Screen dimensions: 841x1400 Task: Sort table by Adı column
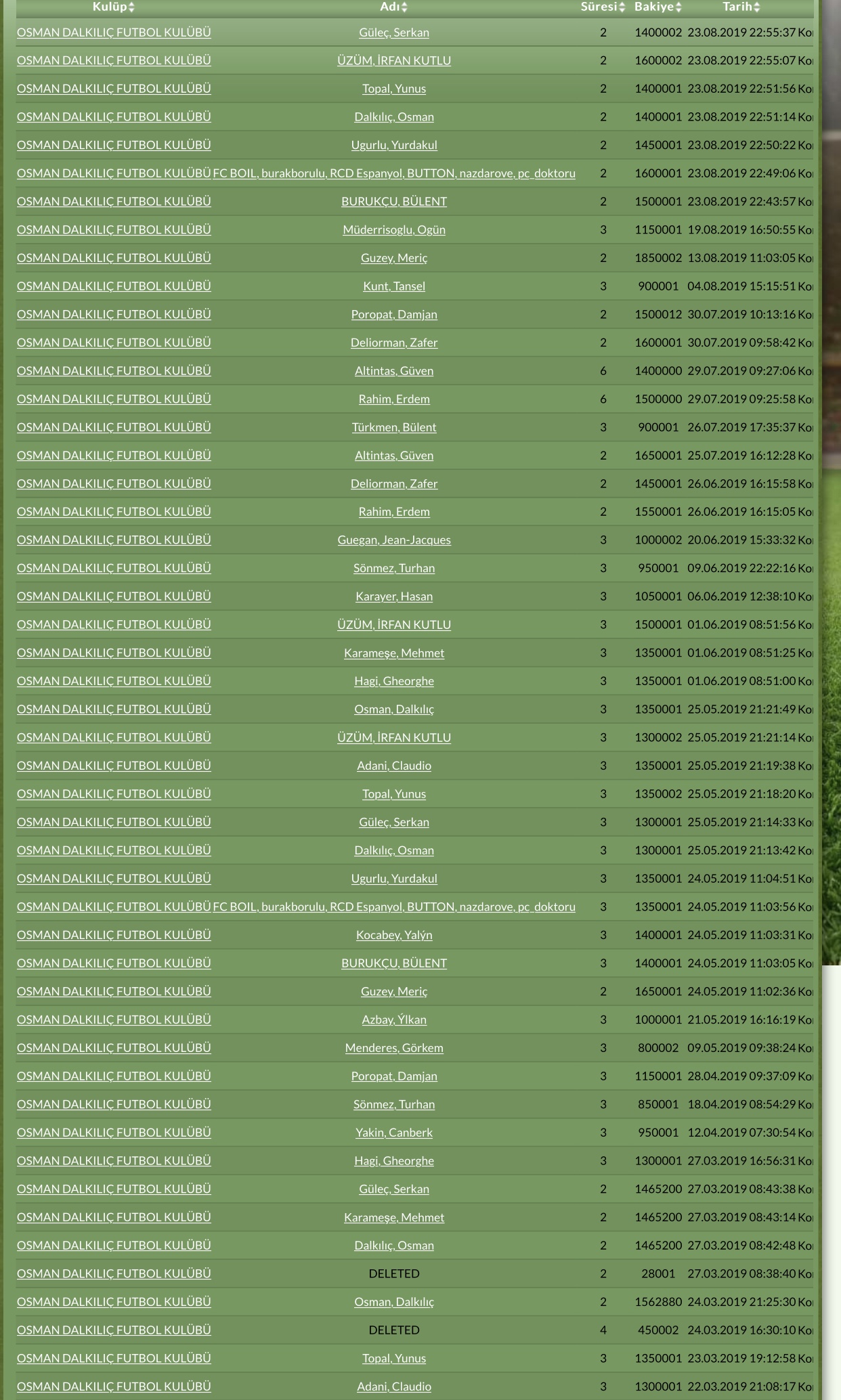(x=393, y=7)
